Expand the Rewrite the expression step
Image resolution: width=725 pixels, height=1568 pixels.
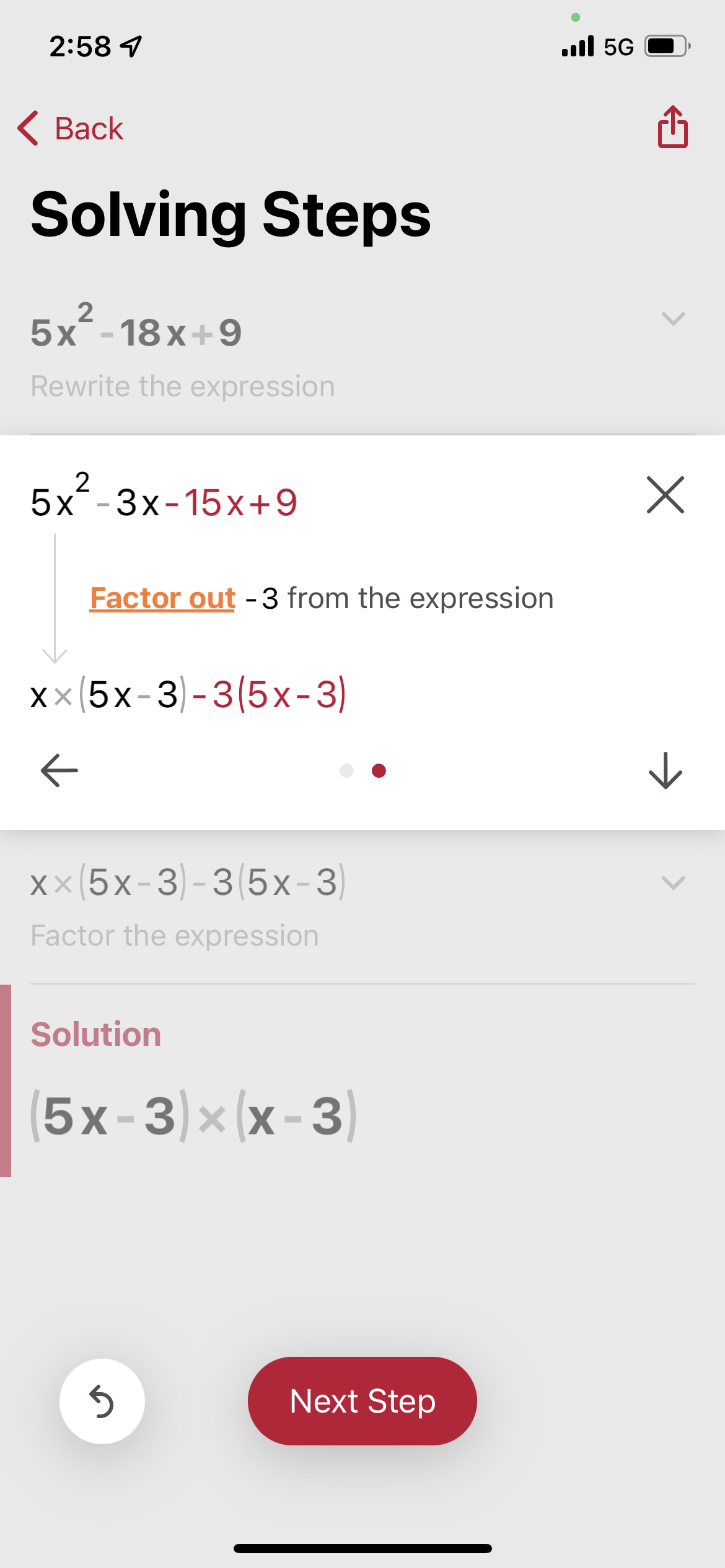coord(673,320)
